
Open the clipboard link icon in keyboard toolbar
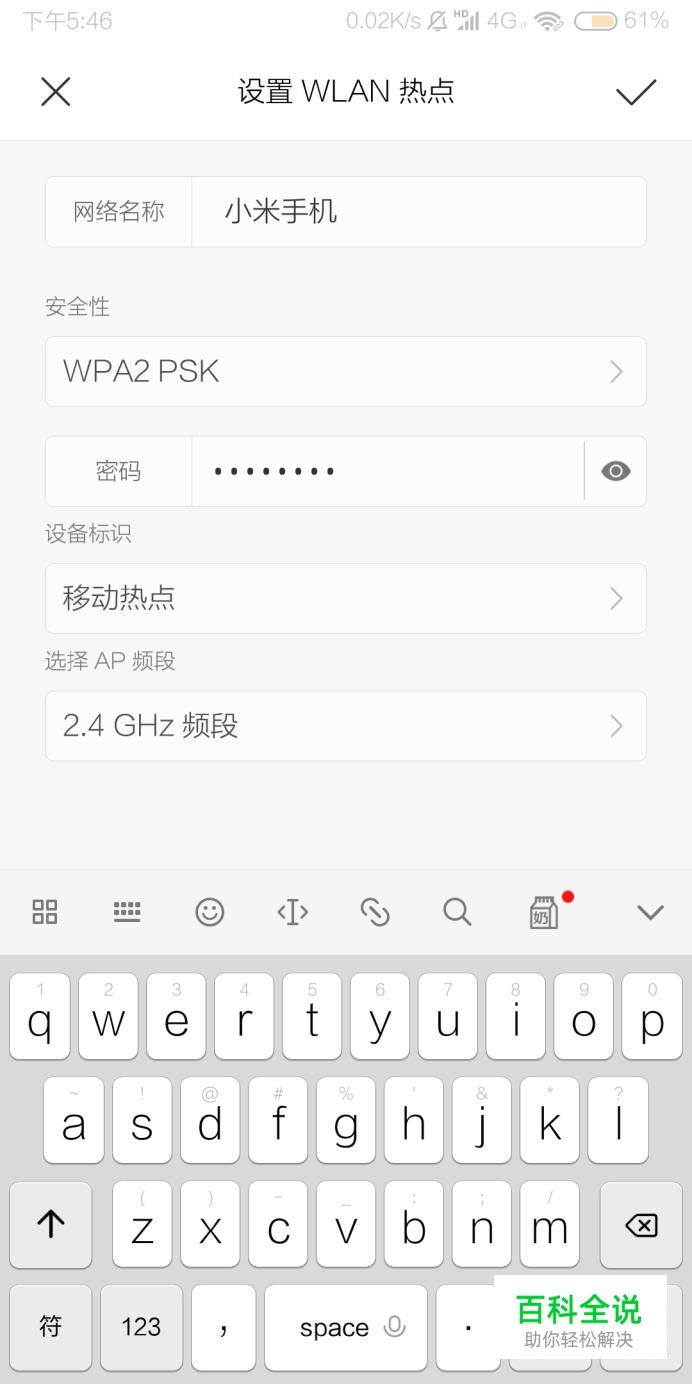(x=375, y=912)
